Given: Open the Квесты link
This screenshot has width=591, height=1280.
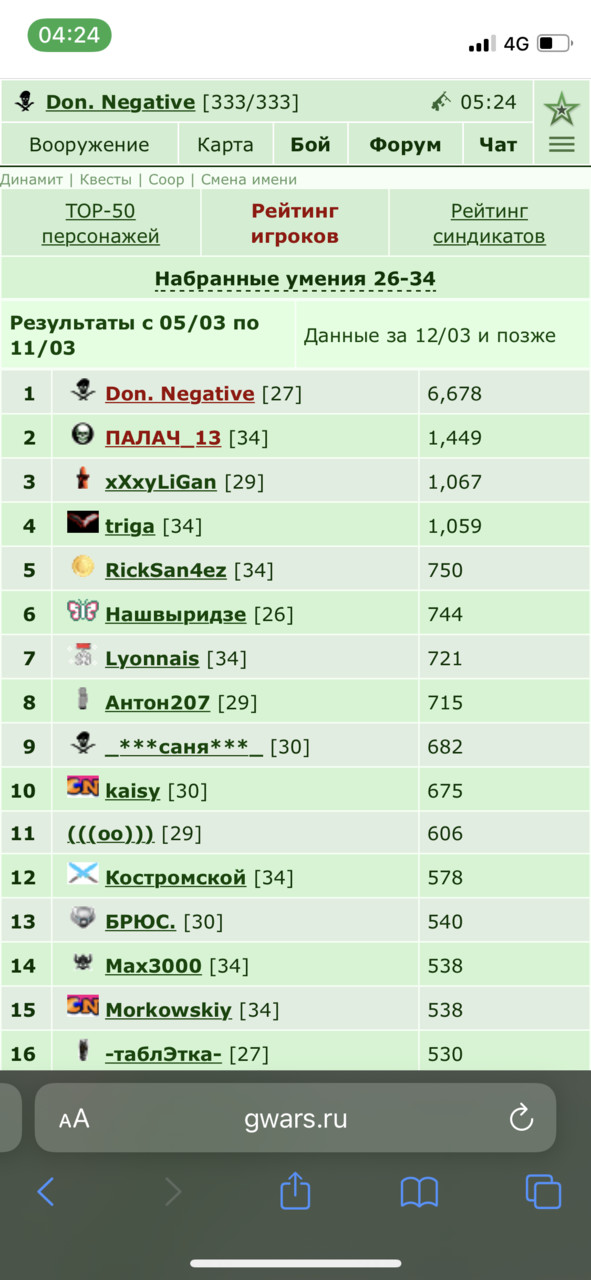Looking at the screenshot, I should 106,180.
